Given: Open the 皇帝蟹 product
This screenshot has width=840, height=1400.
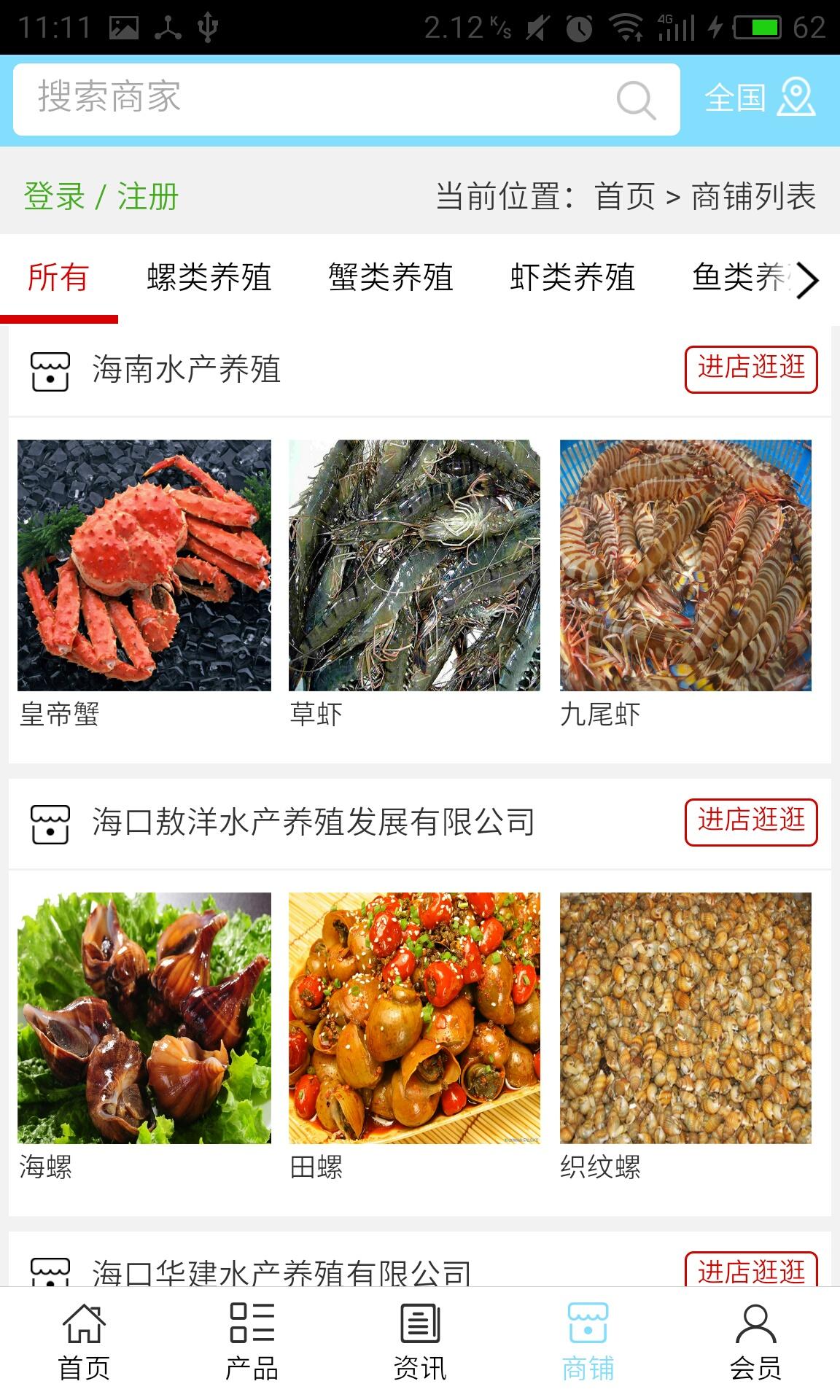Looking at the screenshot, I should tap(144, 565).
